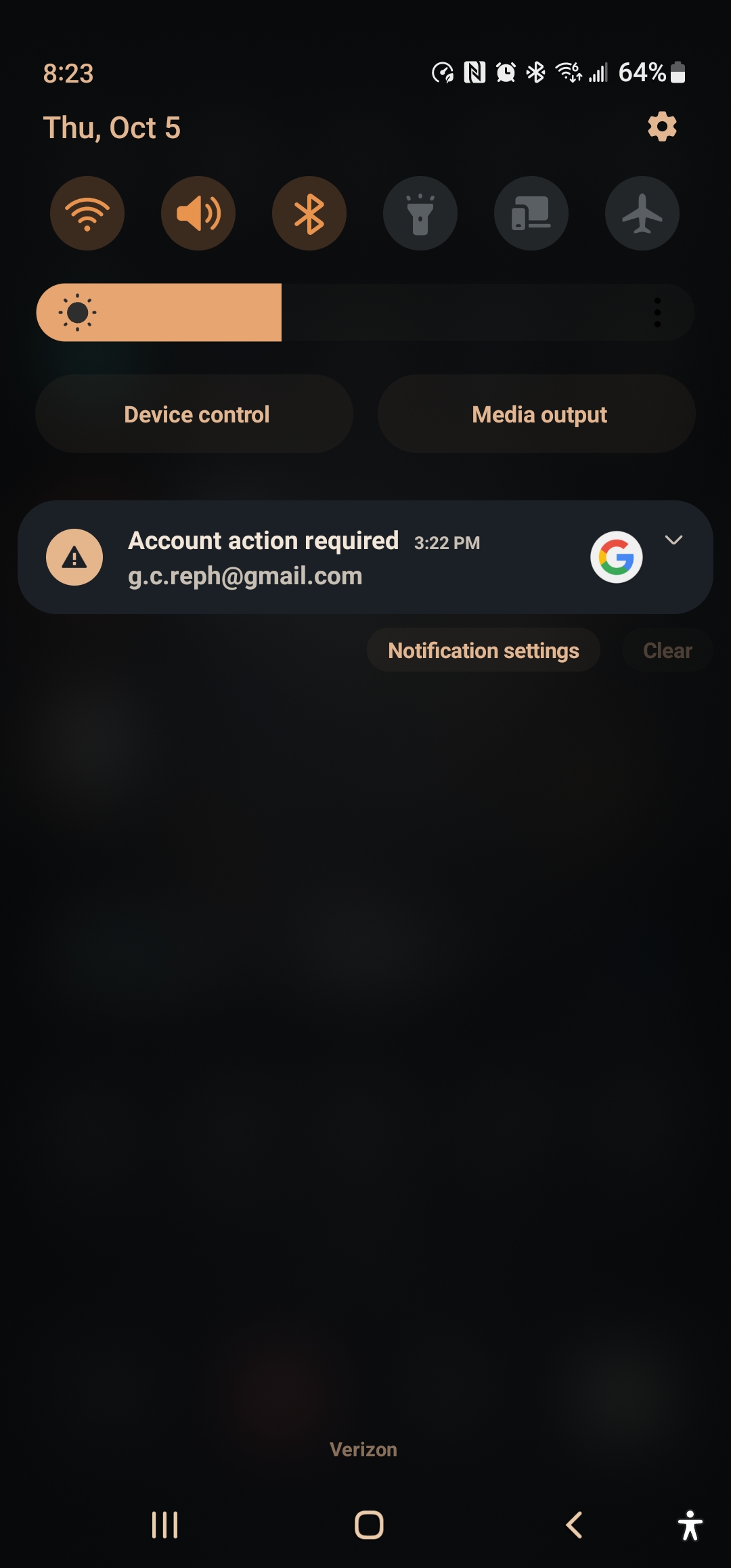Go to the home screen
The image size is (731, 1568).
coord(369,1525)
